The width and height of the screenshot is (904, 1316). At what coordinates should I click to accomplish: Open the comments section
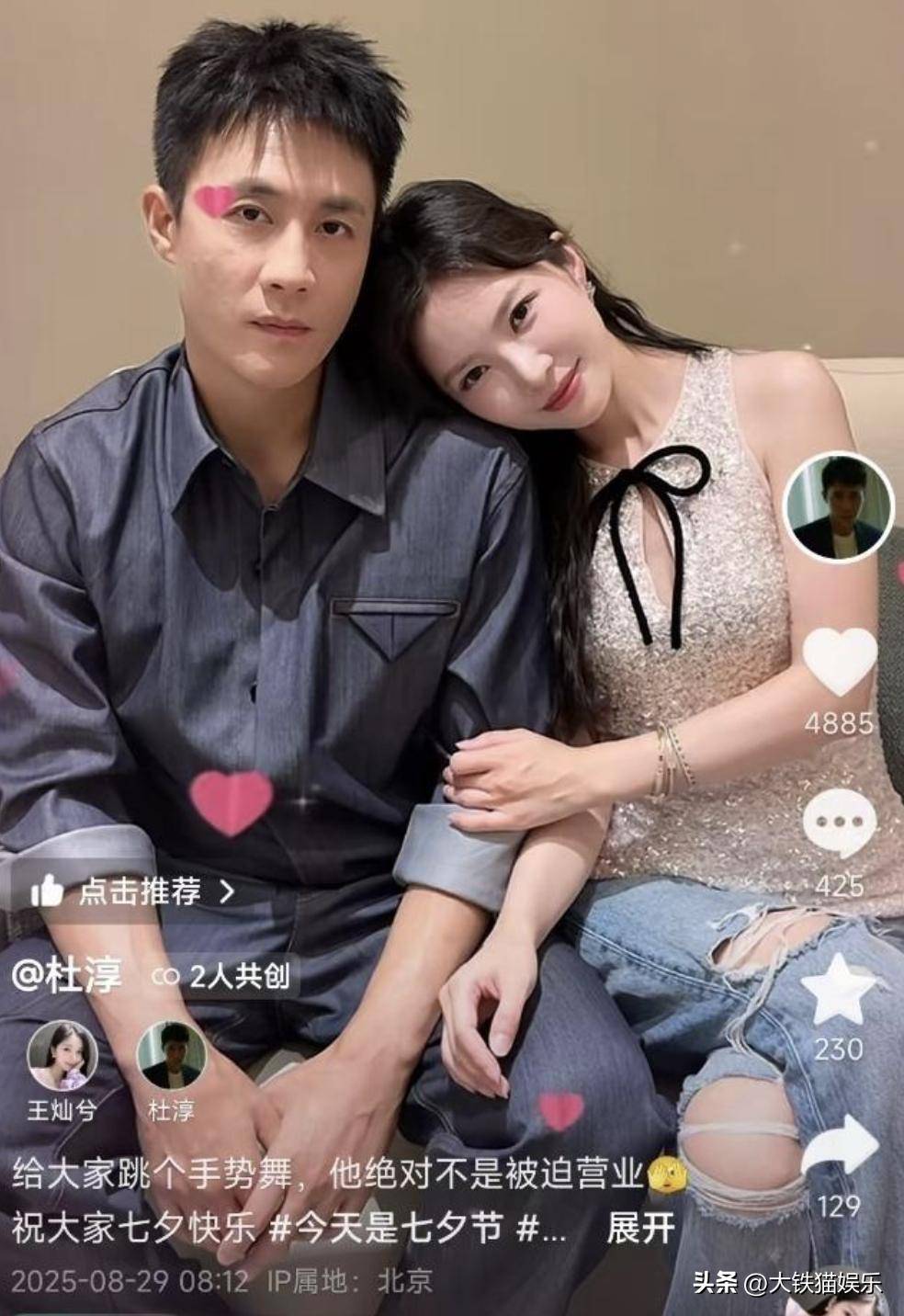pos(840,822)
